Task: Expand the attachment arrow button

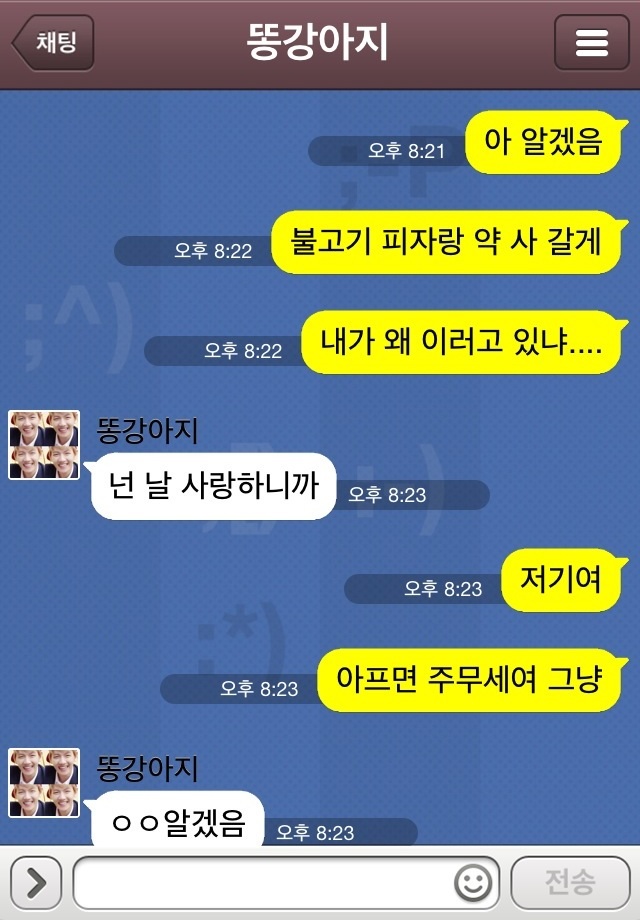Action: point(36,882)
